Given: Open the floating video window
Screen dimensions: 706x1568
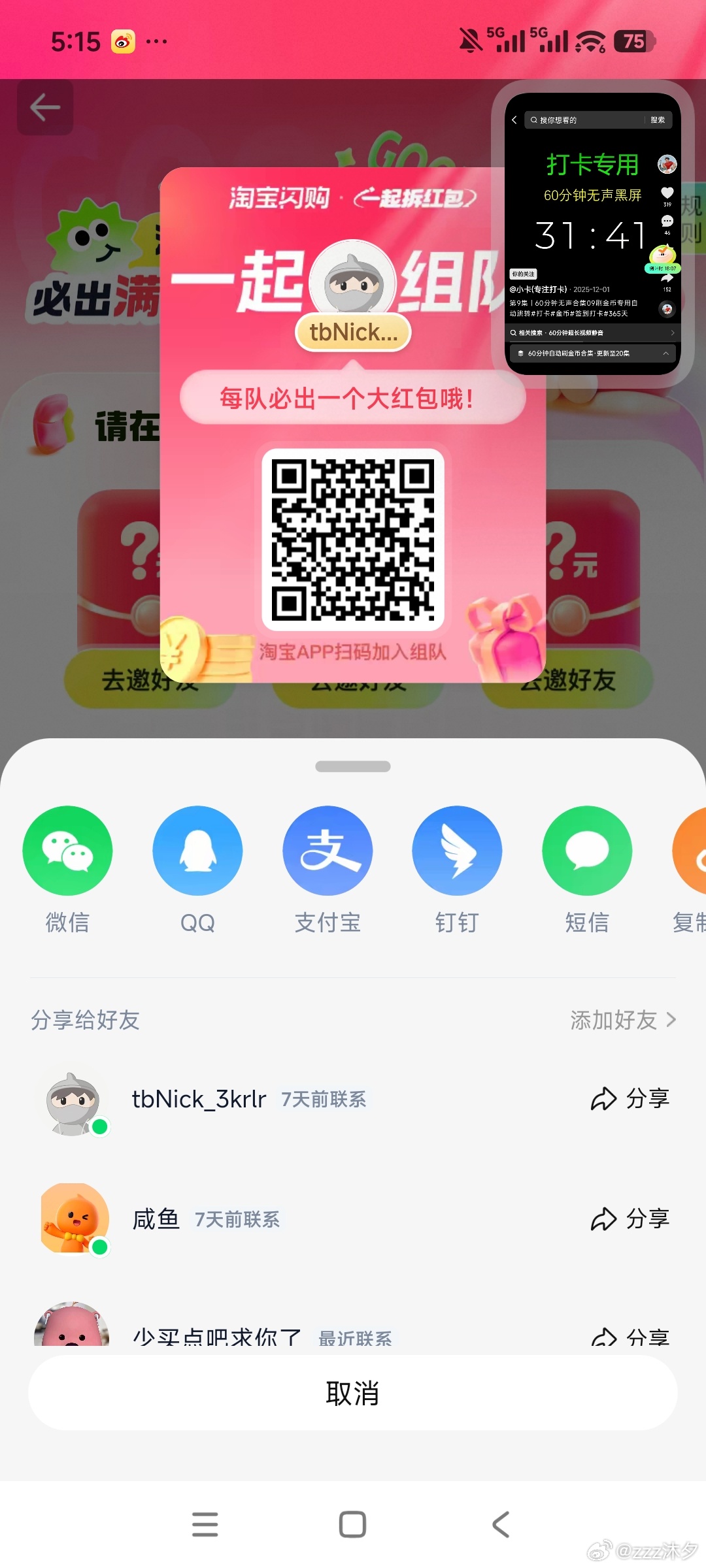Looking at the screenshot, I should point(593,234).
